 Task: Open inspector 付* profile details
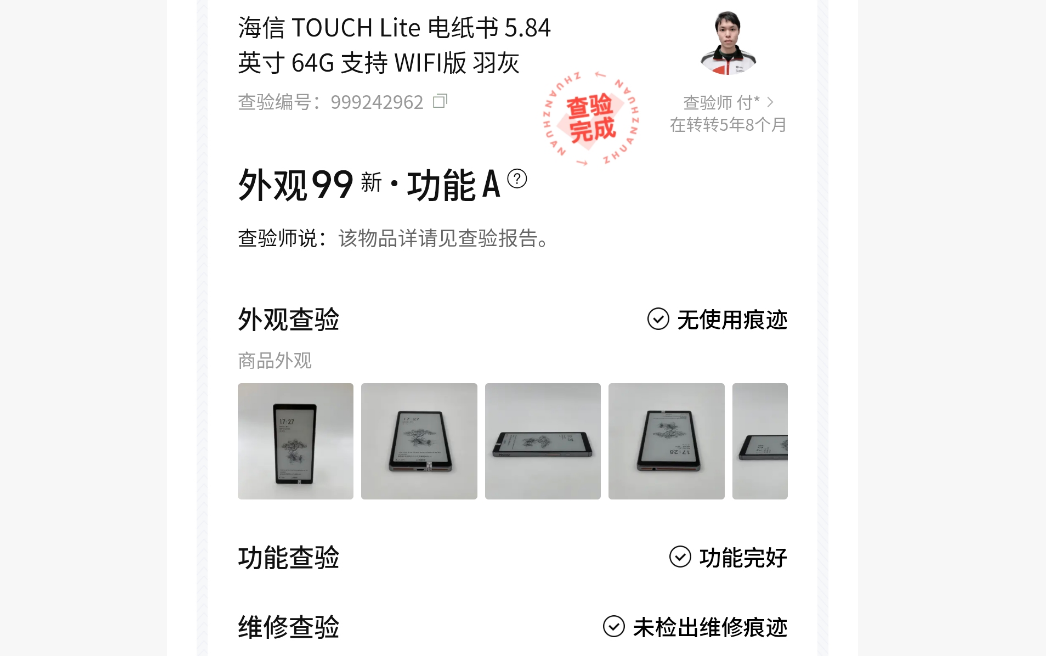[728, 102]
